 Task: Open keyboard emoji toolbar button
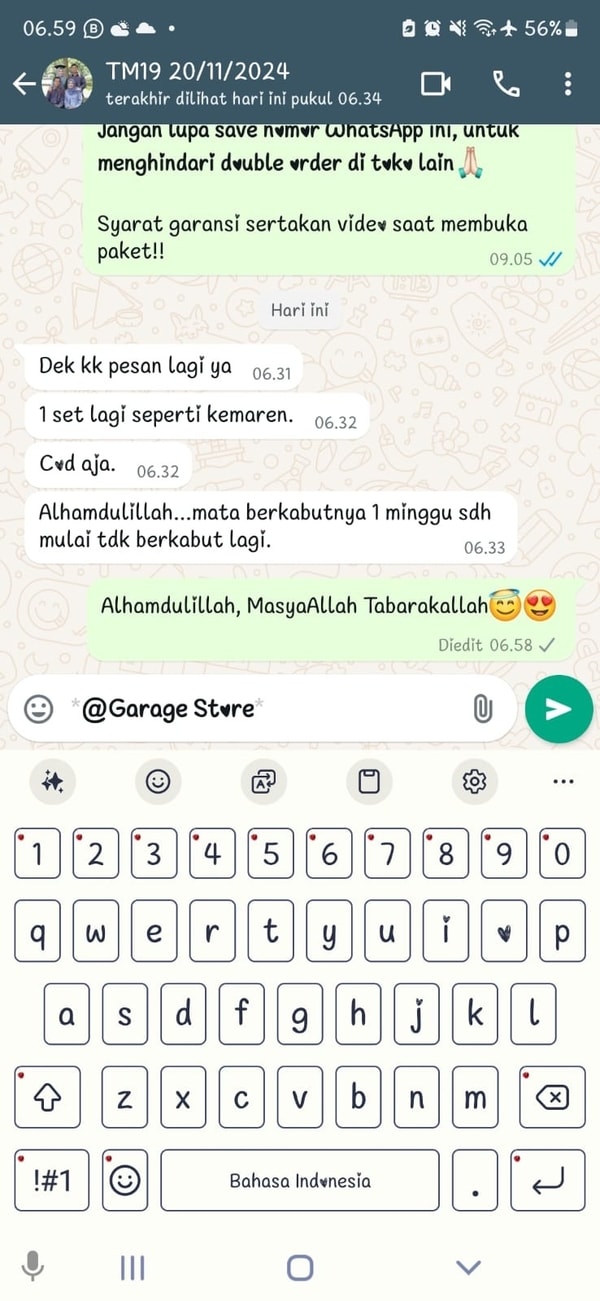pos(158,781)
